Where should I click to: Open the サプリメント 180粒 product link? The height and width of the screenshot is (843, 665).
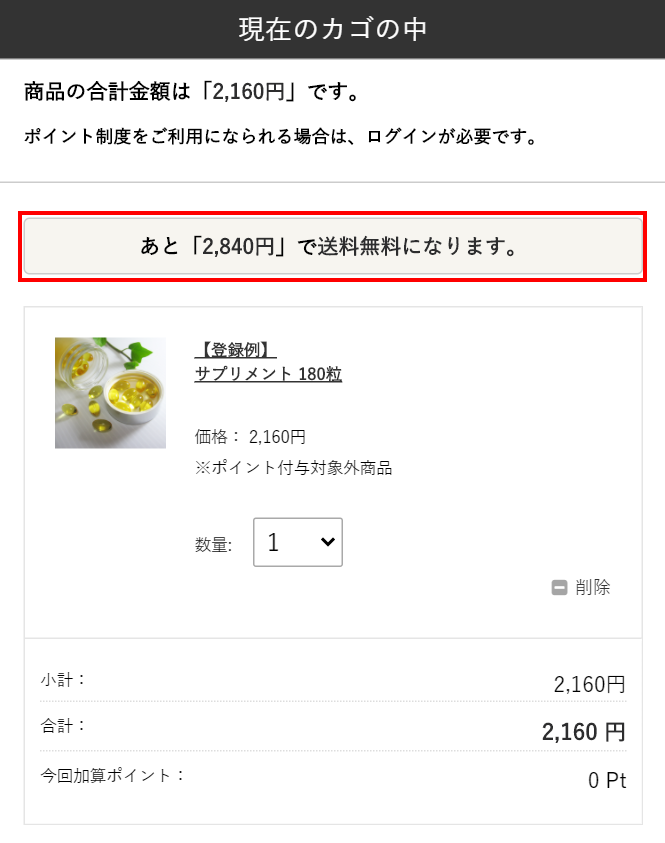coord(268,374)
